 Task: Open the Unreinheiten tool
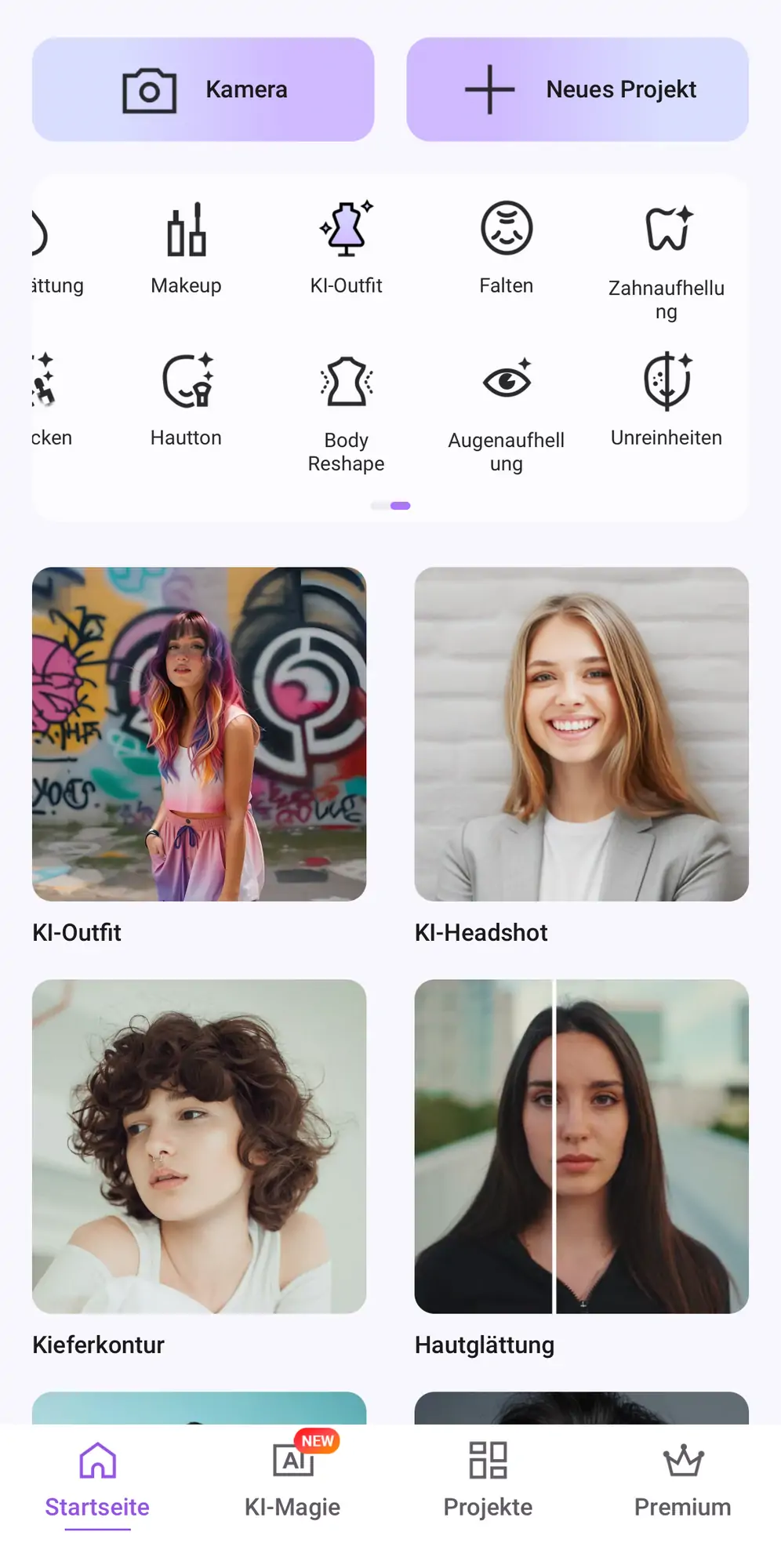tap(667, 401)
